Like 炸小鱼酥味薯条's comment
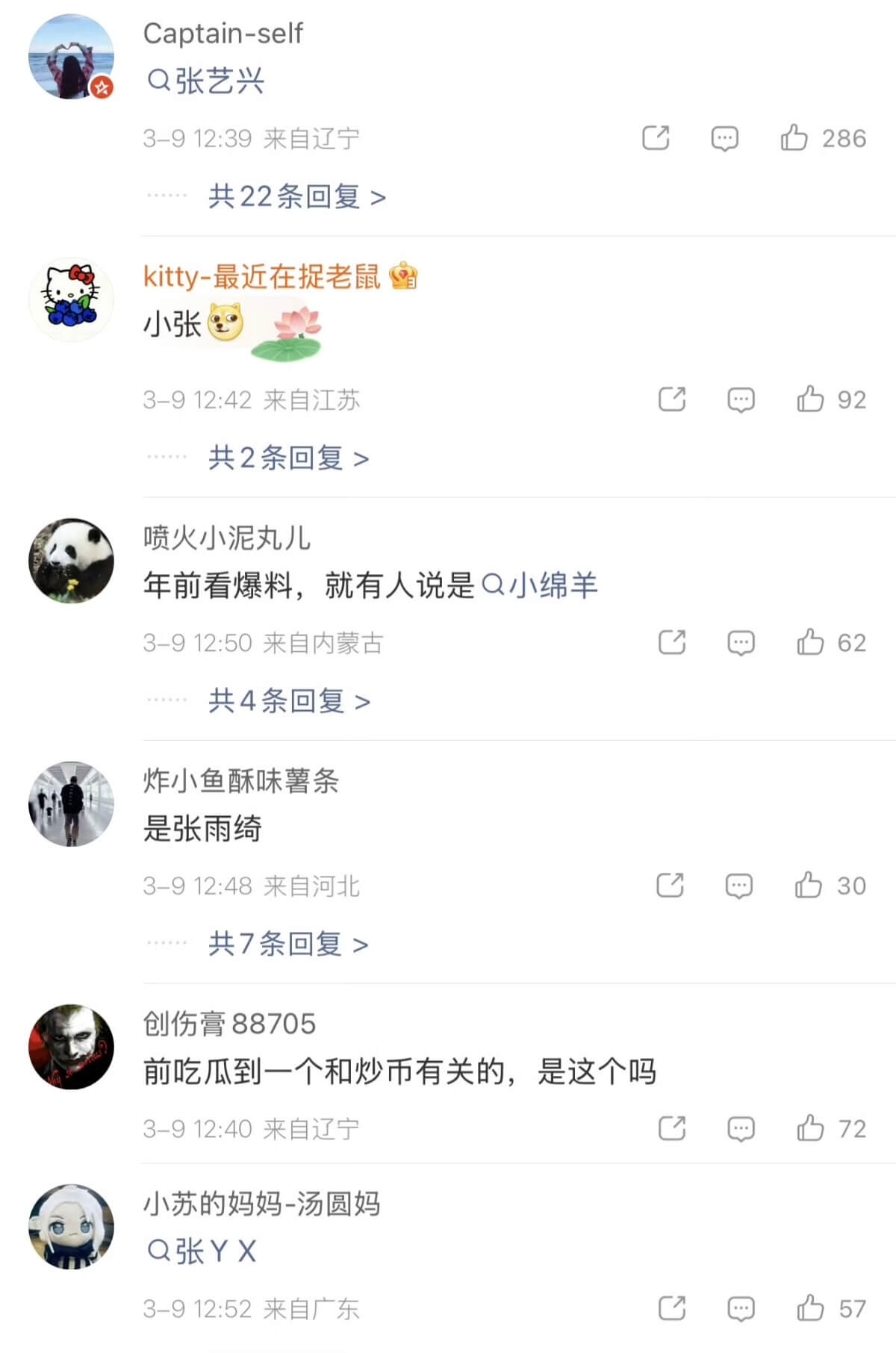This screenshot has width=896, height=1353. [809, 886]
